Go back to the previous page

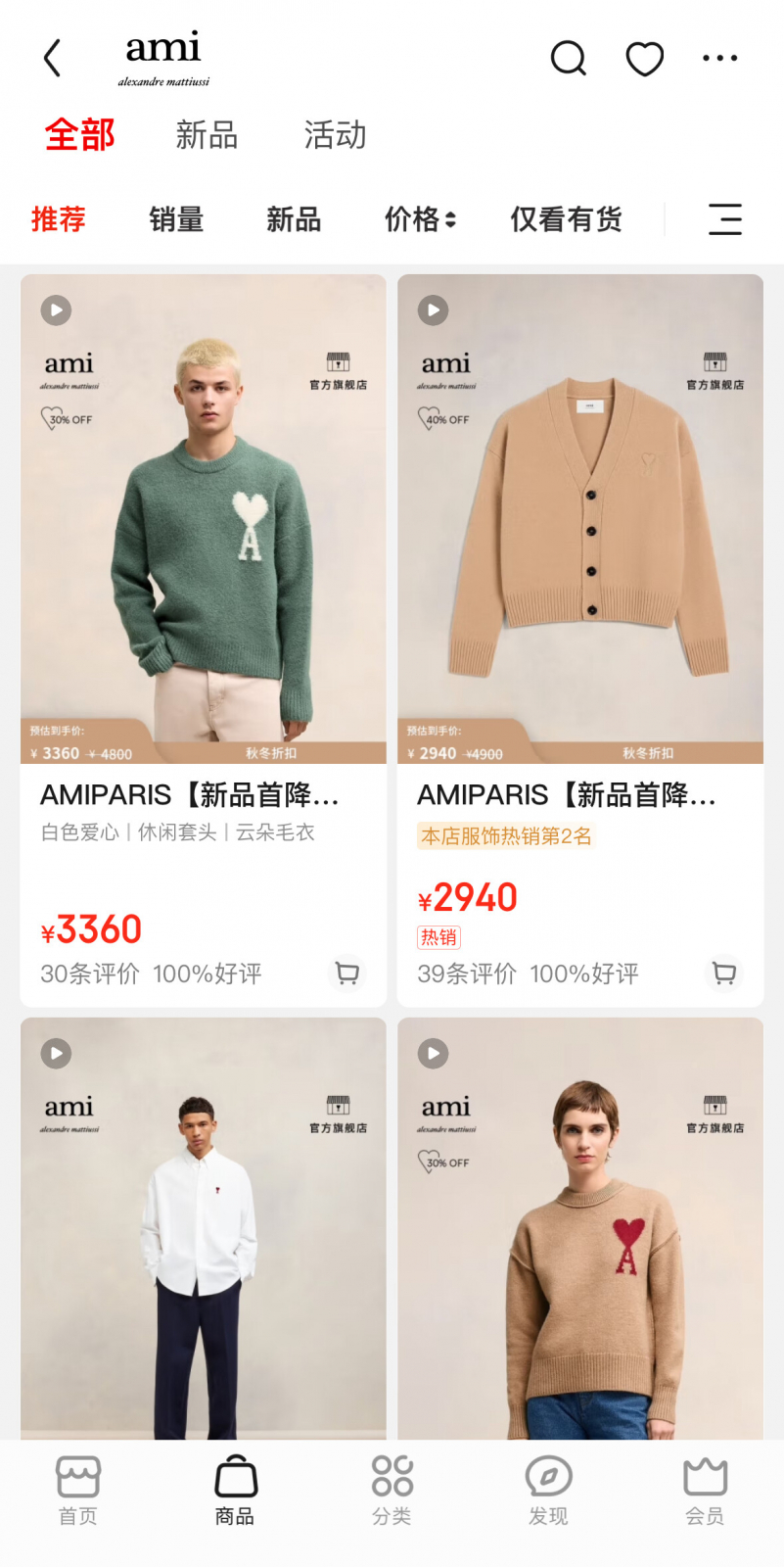coord(53,59)
